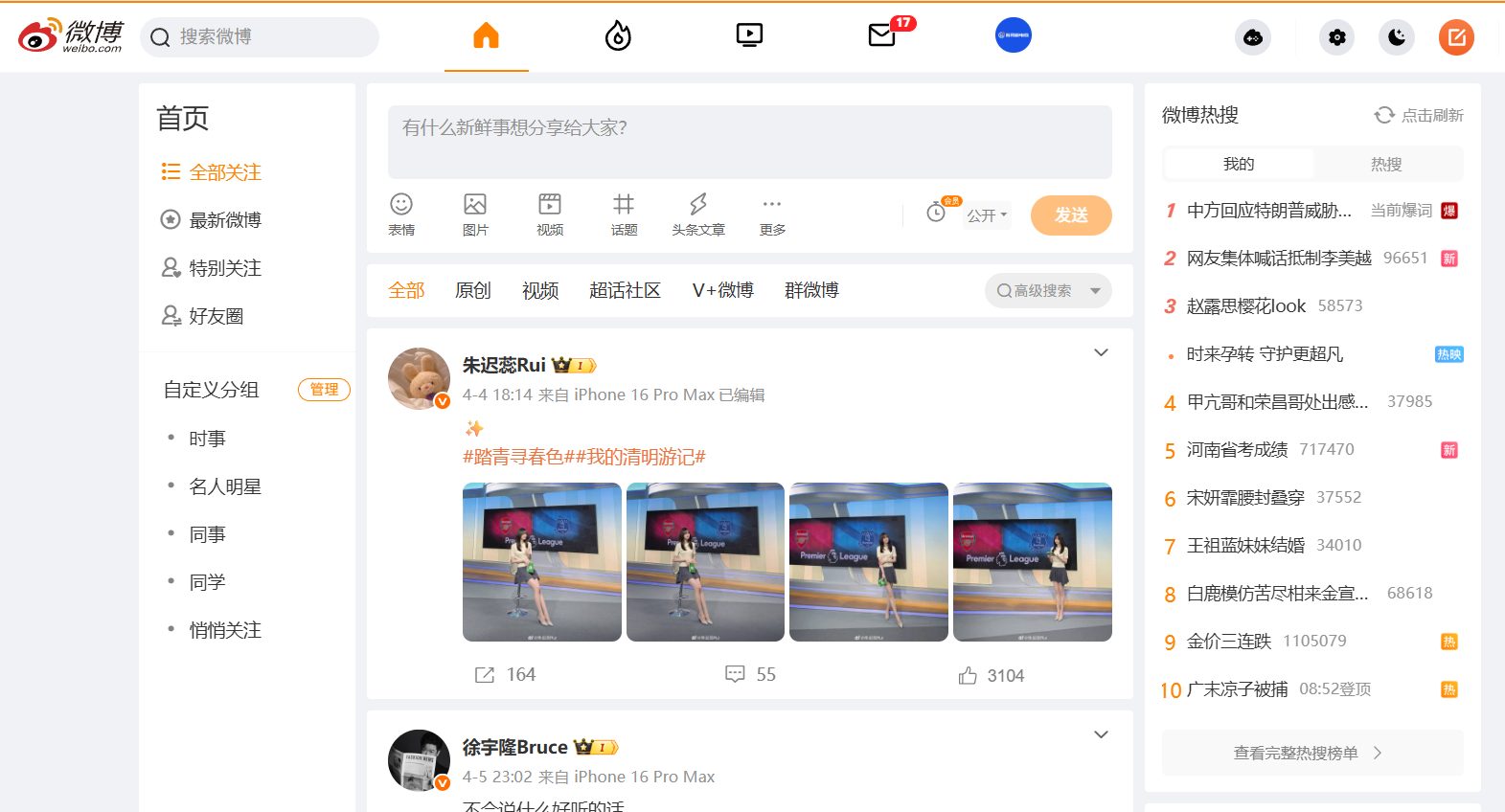1505x812 pixels.
Task: Focus the 有什么新鲜事想分享给大家 text box
Action: pyautogui.click(x=749, y=142)
